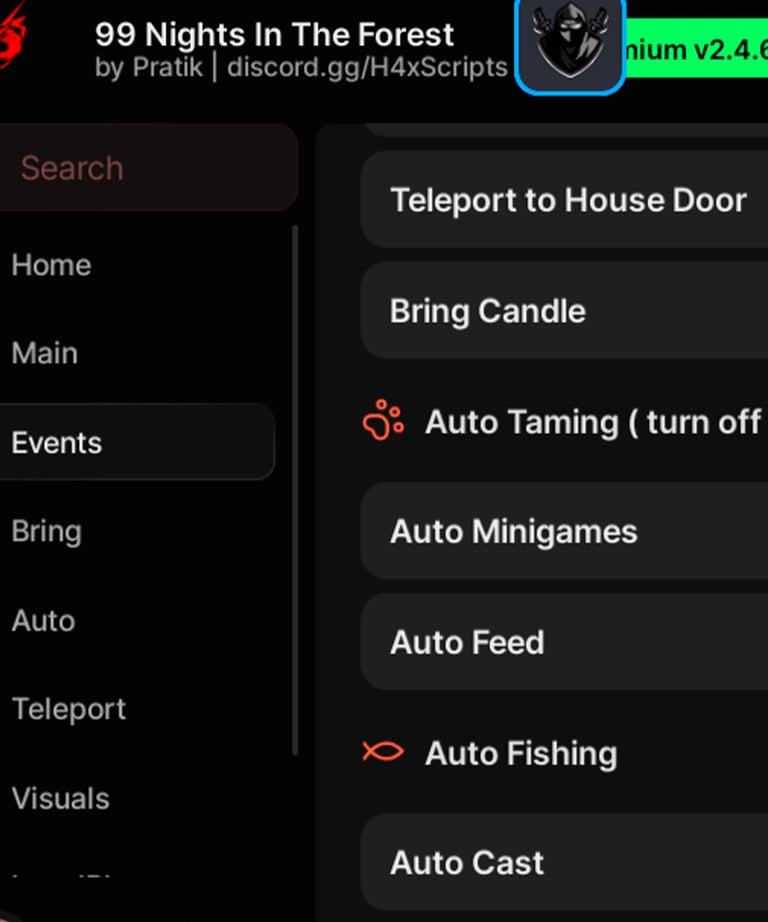Tap Teleport to House Door
The height and width of the screenshot is (922, 768).
567,200
